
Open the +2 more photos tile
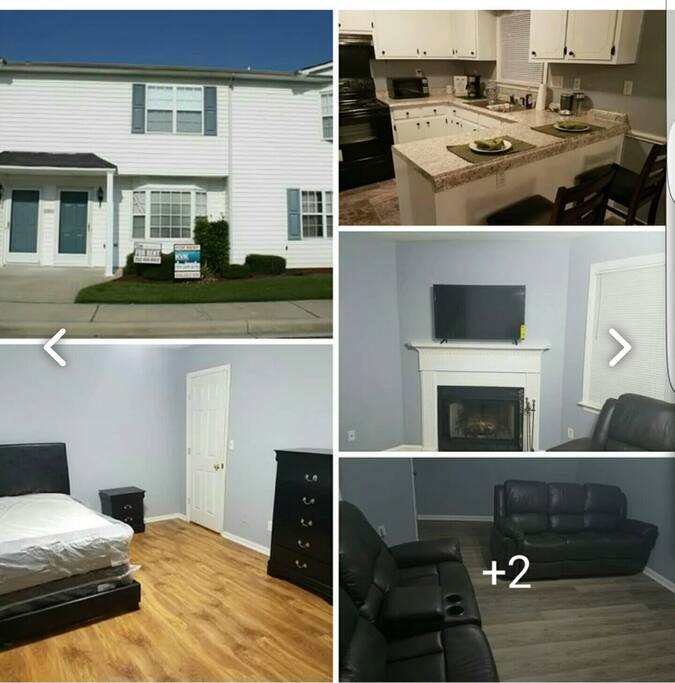[x=506, y=570]
